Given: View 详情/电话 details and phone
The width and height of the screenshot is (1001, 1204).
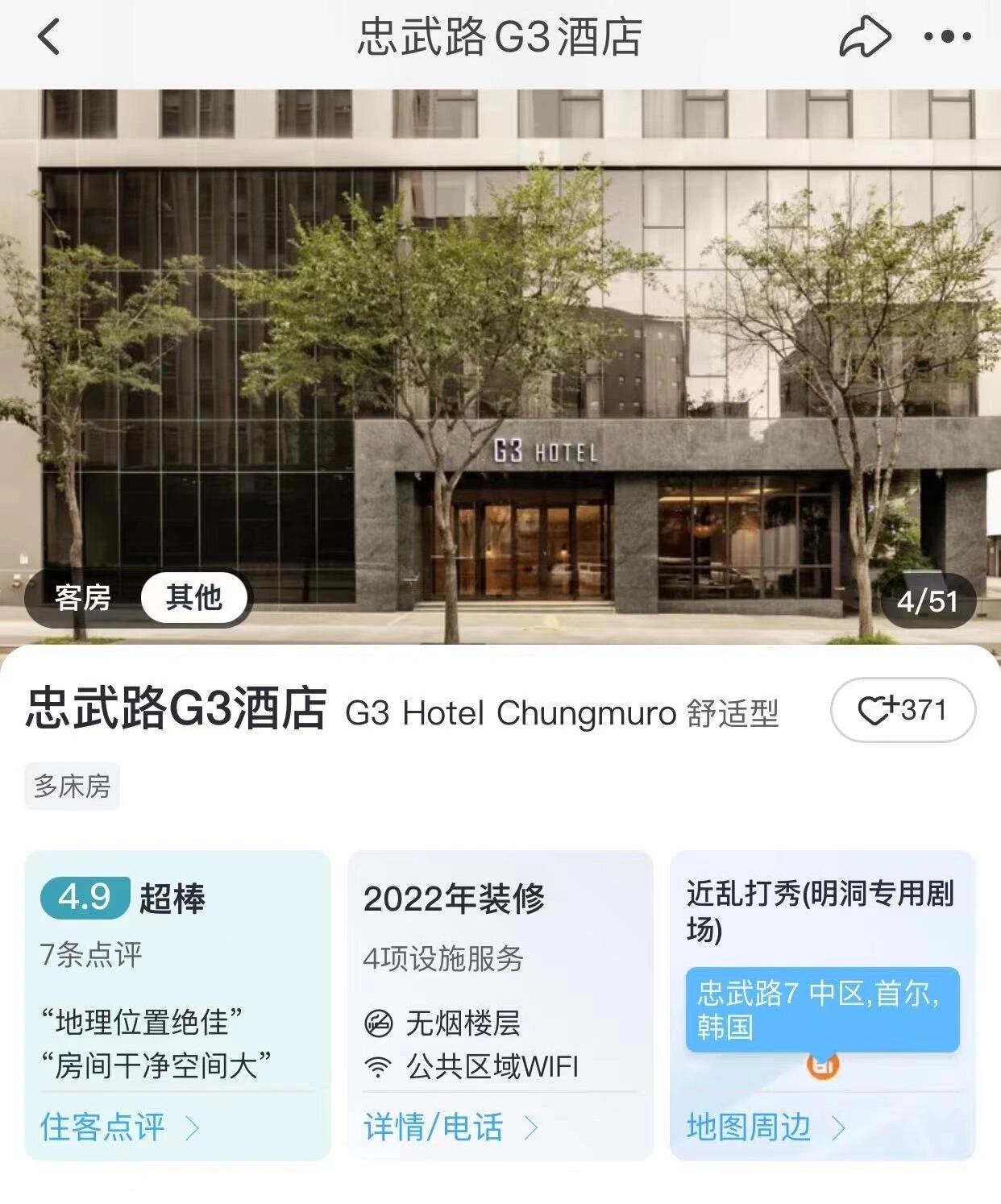Looking at the screenshot, I should pos(450,1127).
